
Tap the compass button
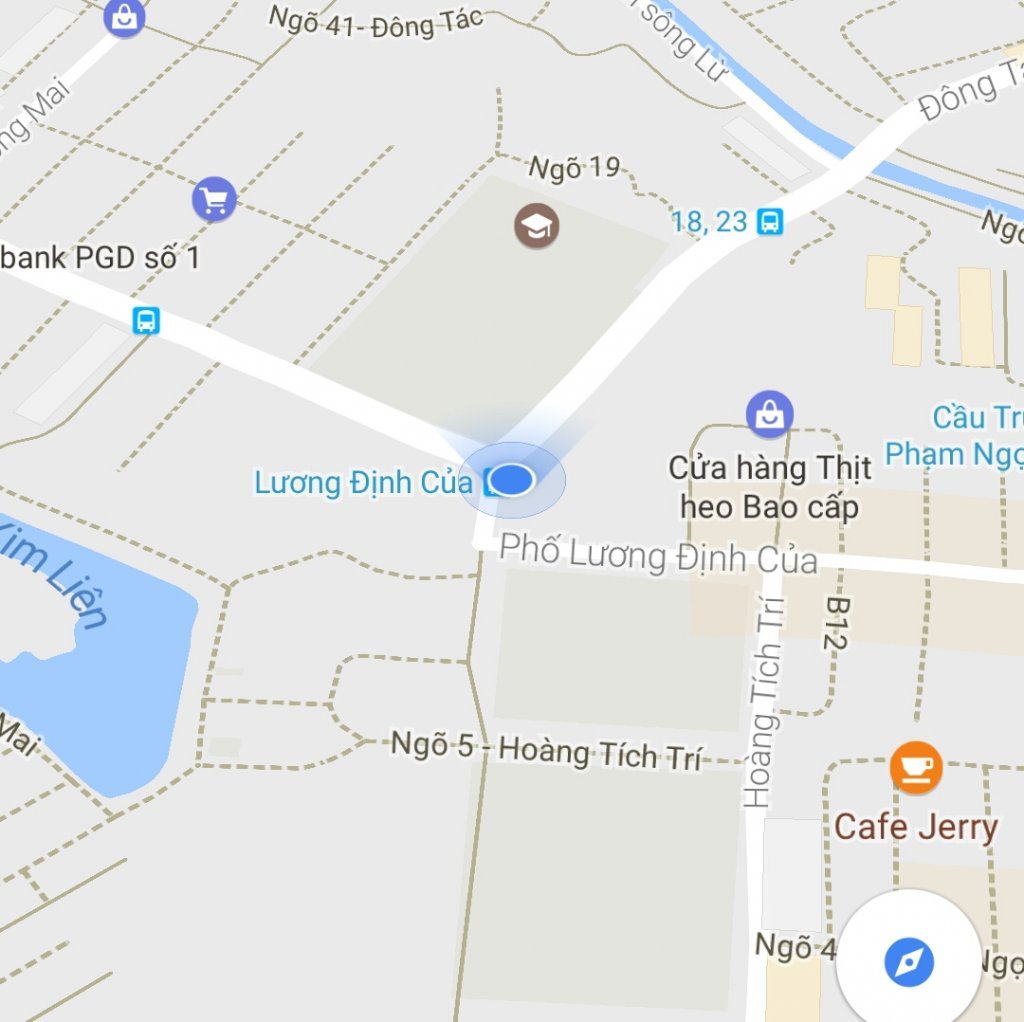[908, 962]
